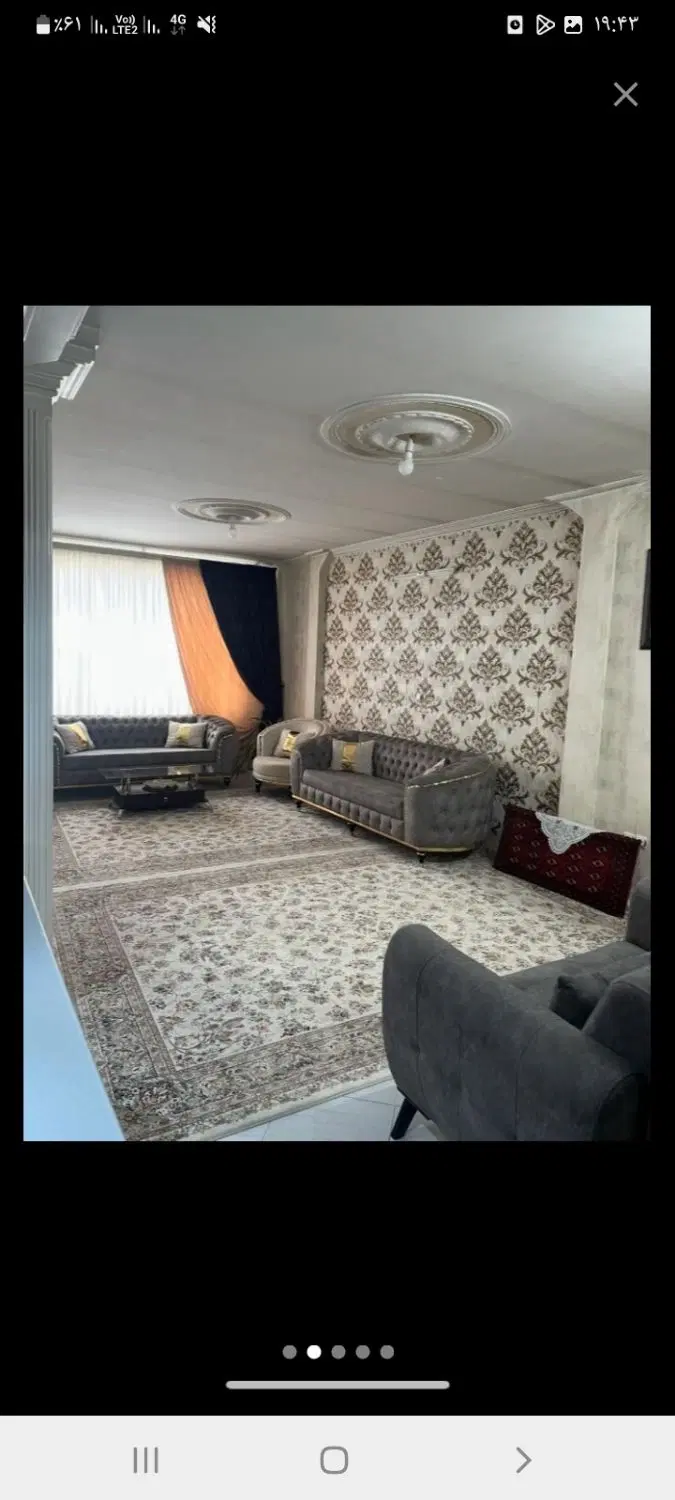Open the recent apps overview
675x1500 pixels.
point(146,1460)
